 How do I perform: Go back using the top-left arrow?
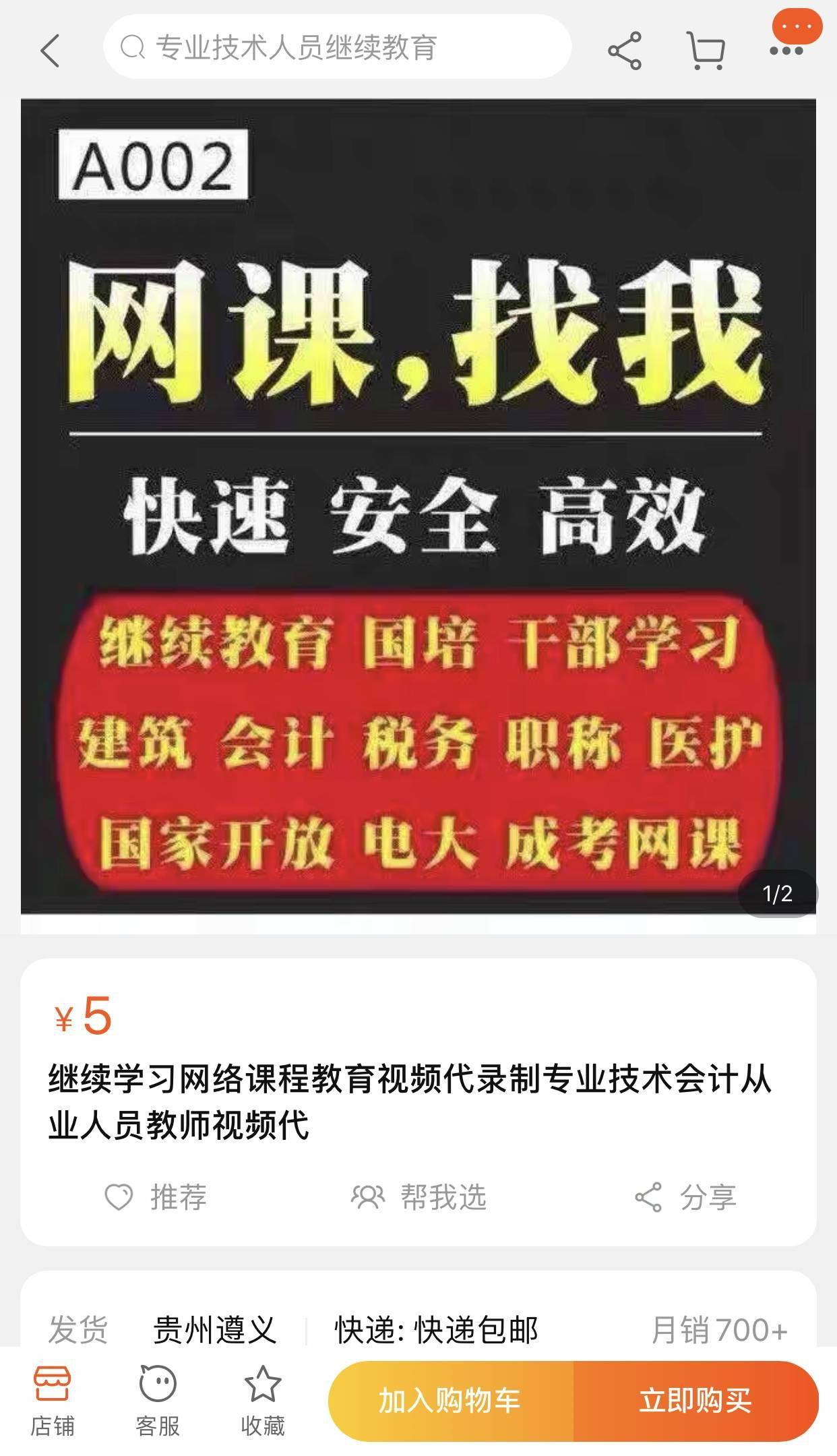coord(51,51)
